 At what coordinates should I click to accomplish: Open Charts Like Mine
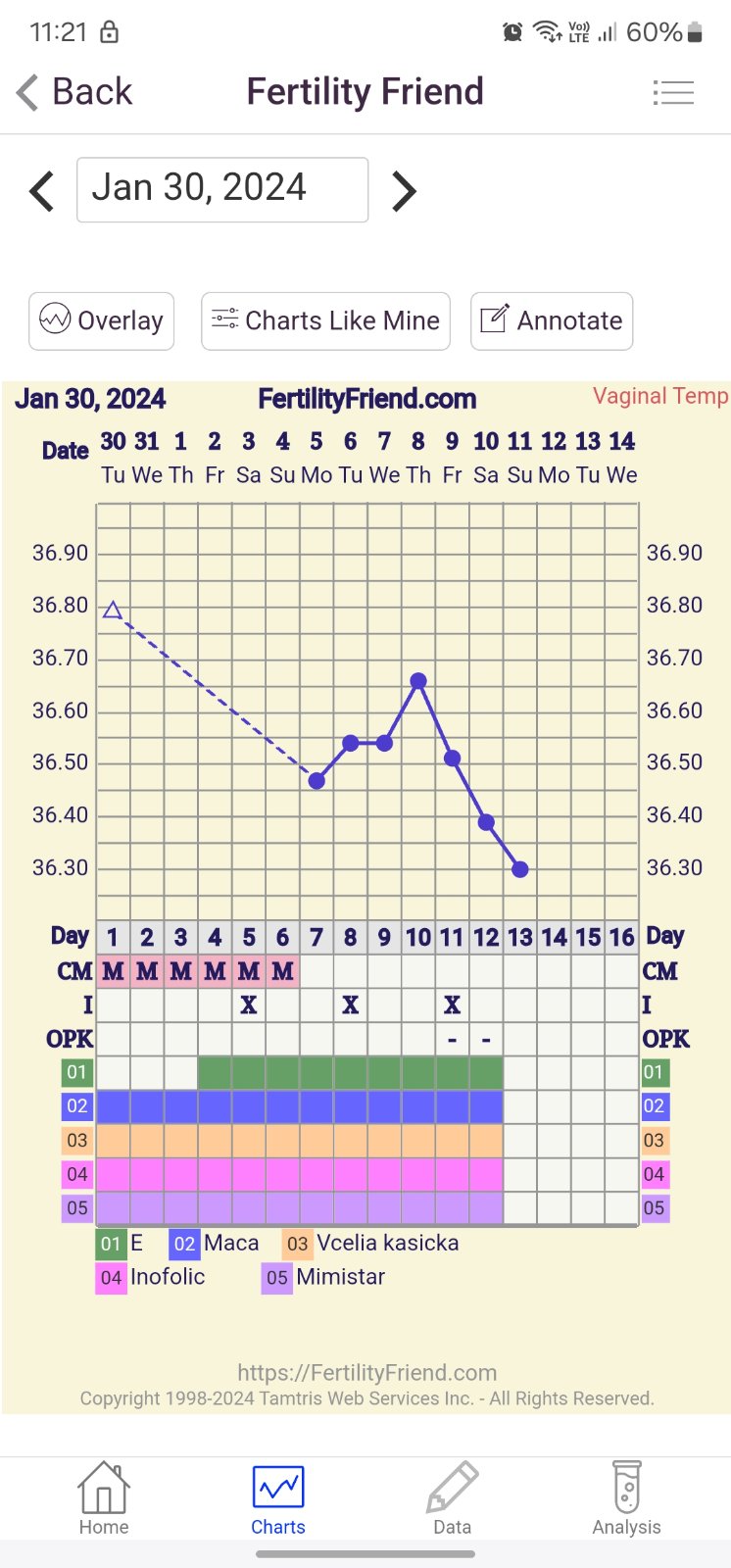pos(325,320)
